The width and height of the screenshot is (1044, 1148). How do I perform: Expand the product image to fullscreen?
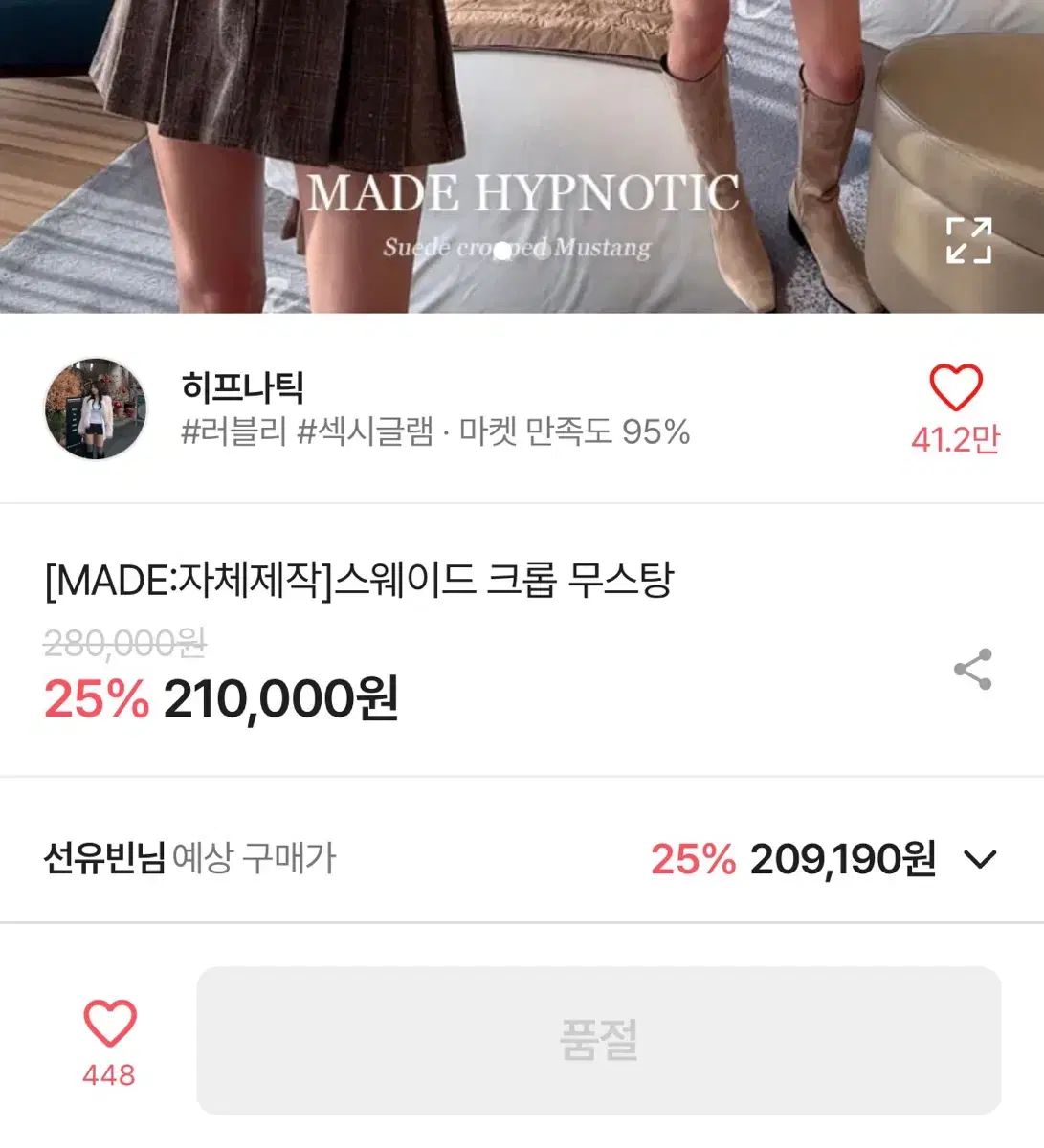967,240
